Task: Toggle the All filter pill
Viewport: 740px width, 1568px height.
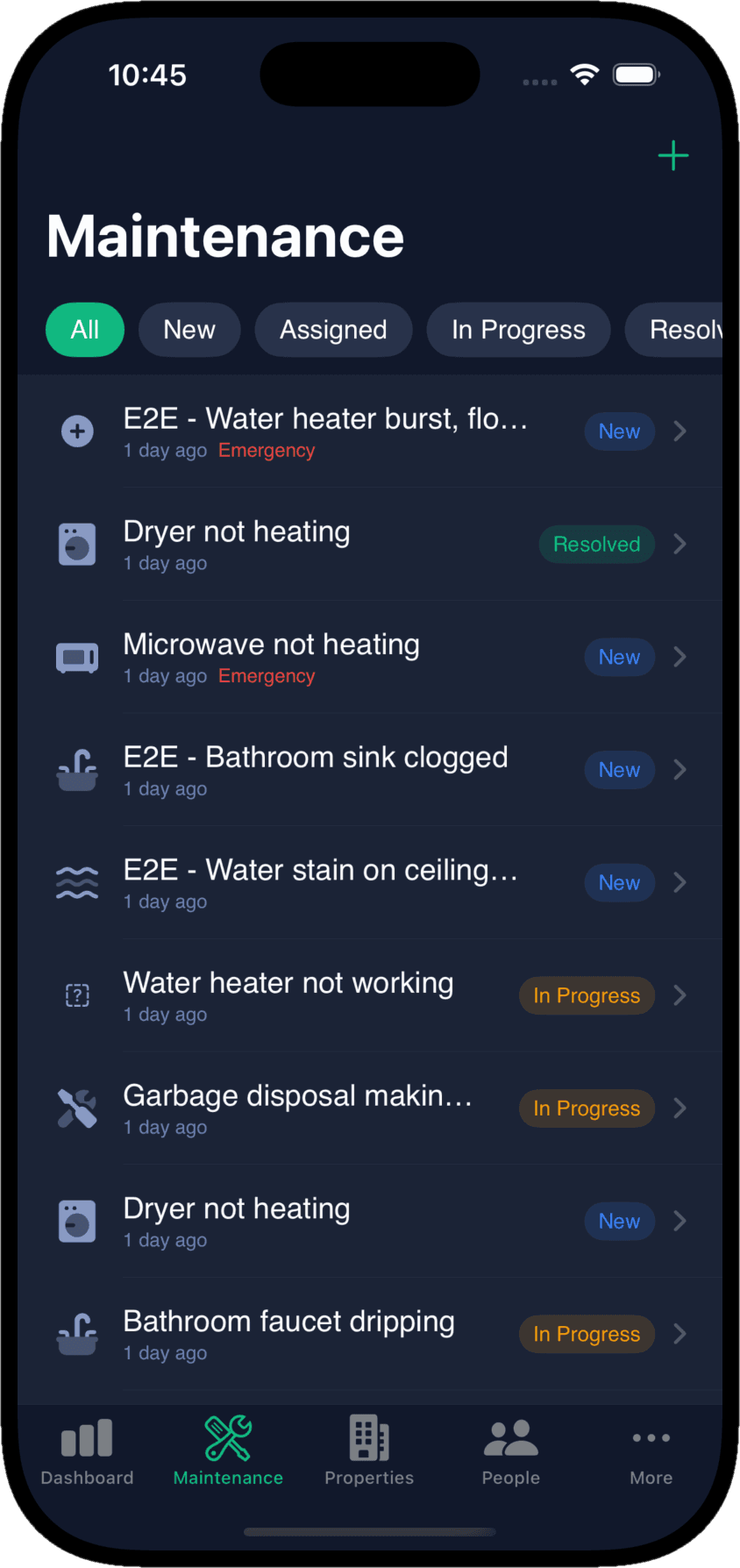Action: [x=84, y=330]
